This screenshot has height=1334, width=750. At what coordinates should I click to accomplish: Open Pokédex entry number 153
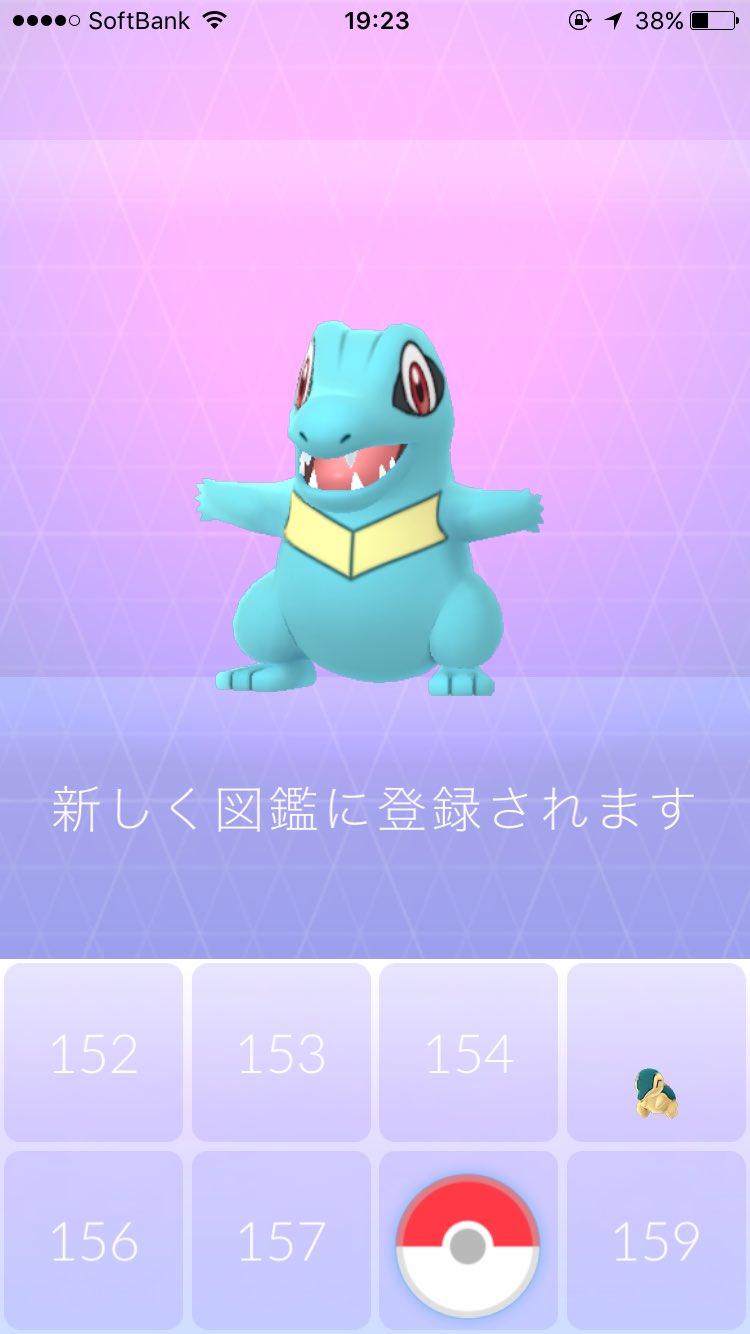(x=281, y=1053)
